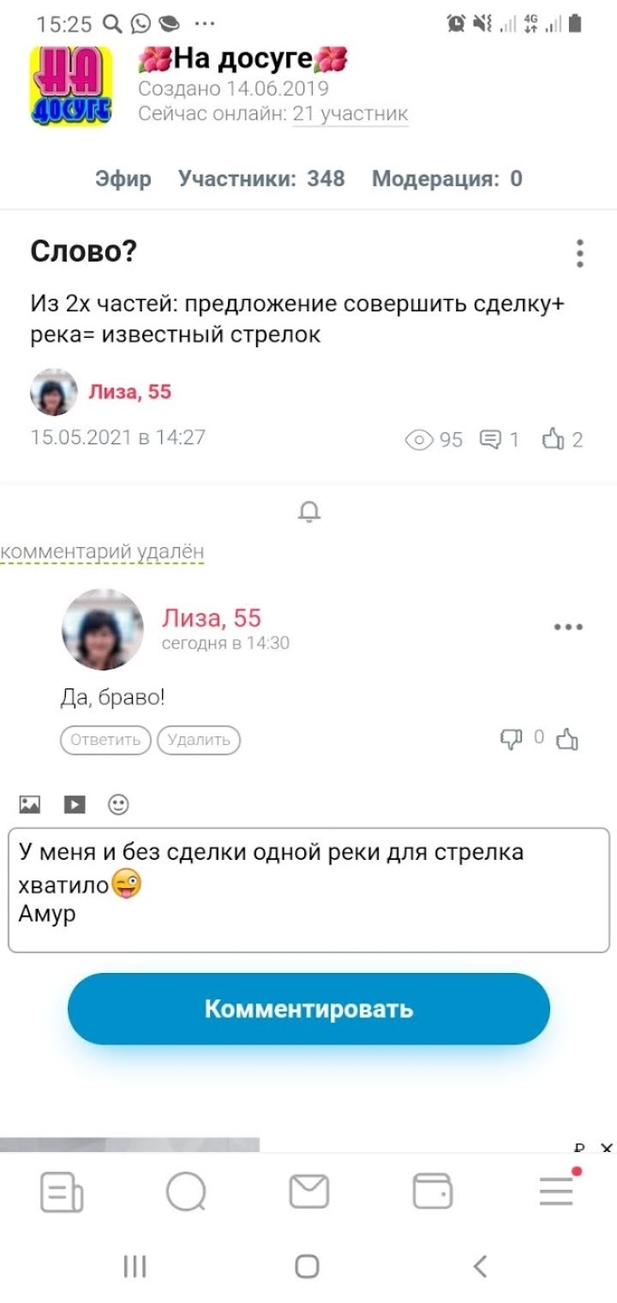Screen dimensions: 617x1303
Task: Open the emoji smiley picker
Action: click(118, 803)
